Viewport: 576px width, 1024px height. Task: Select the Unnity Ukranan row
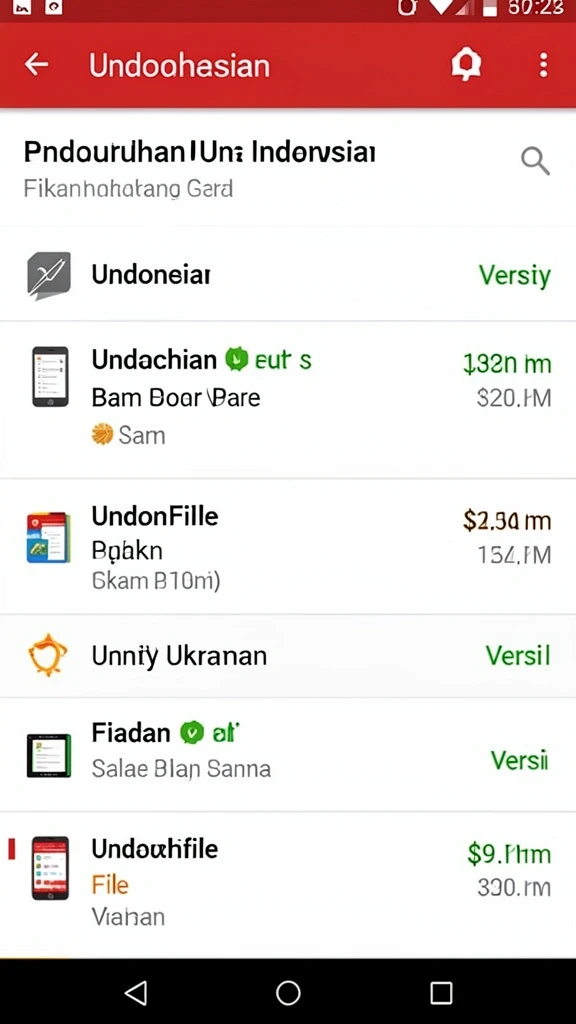(x=288, y=656)
